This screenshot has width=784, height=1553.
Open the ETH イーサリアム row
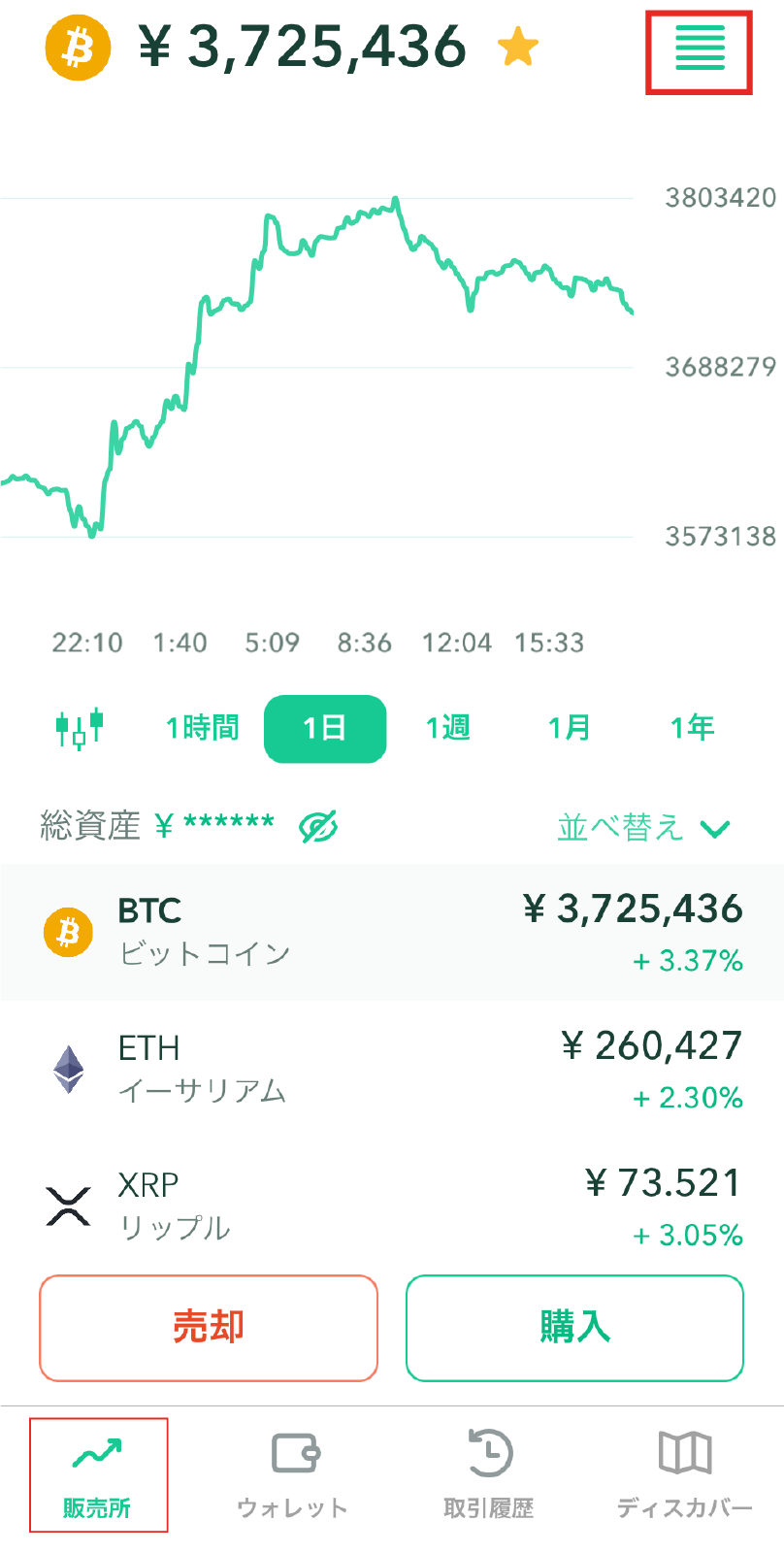click(x=392, y=1070)
